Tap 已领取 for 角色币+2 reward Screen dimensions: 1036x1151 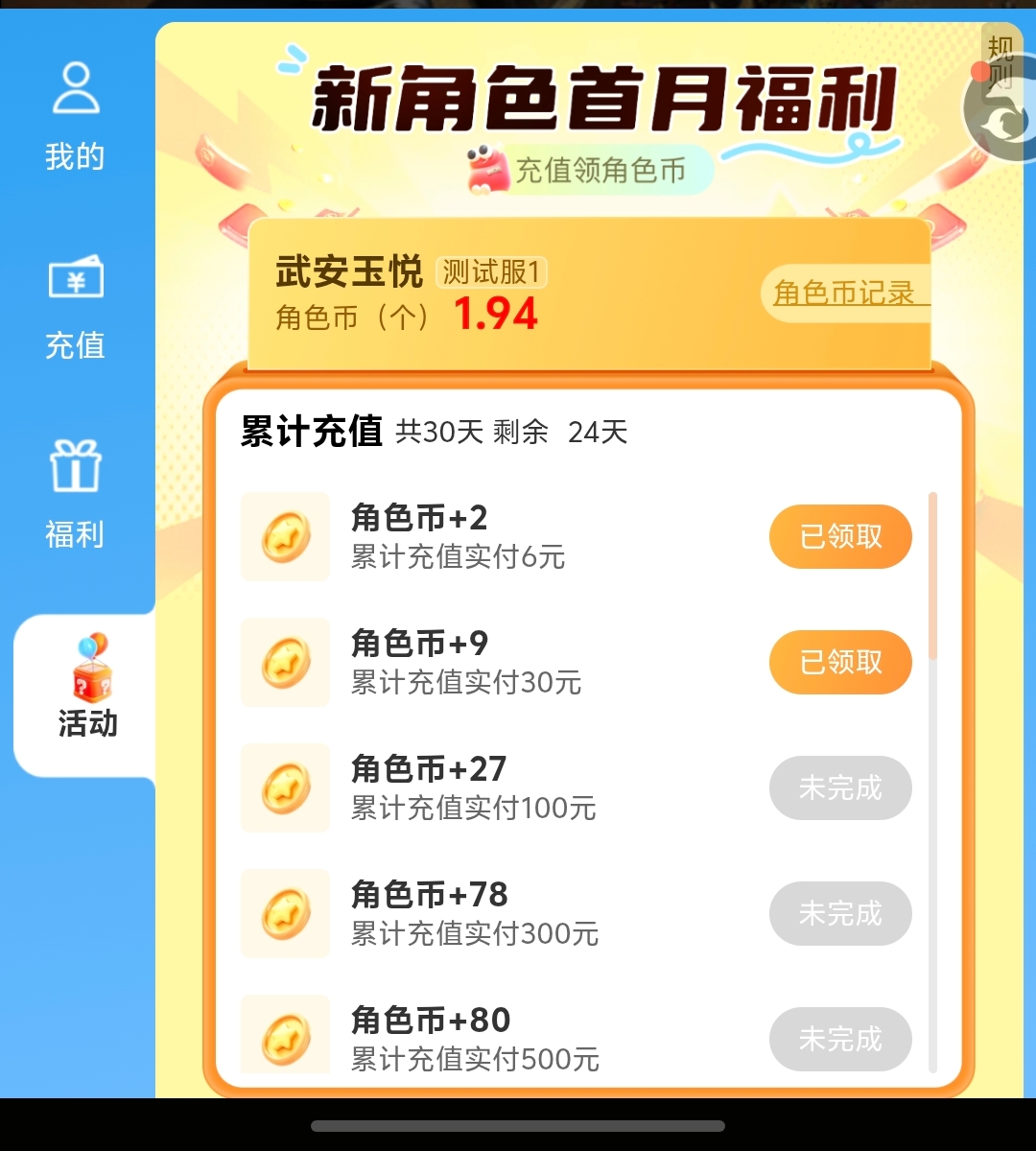pyautogui.click(x=840, y=536)
